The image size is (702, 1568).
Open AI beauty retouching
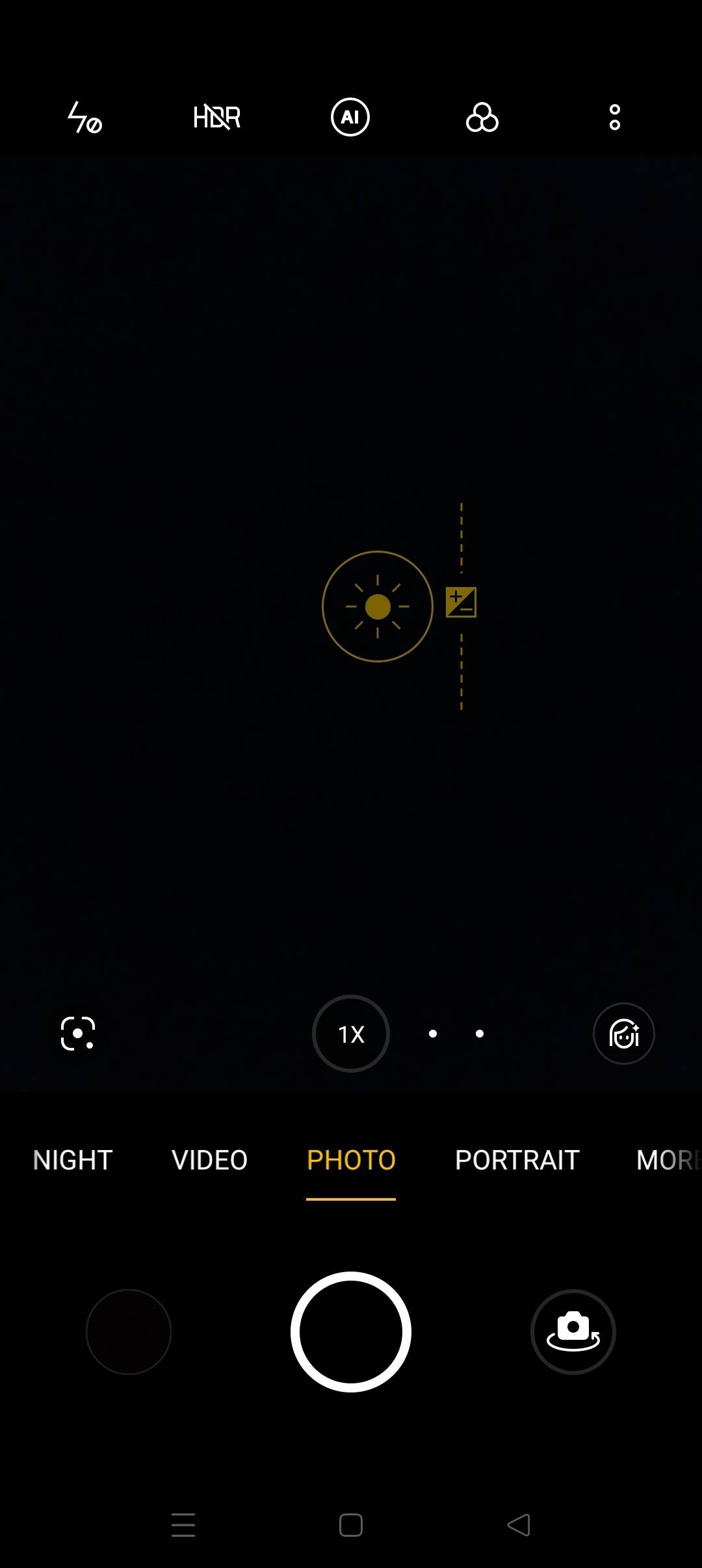click(623, 1034)
